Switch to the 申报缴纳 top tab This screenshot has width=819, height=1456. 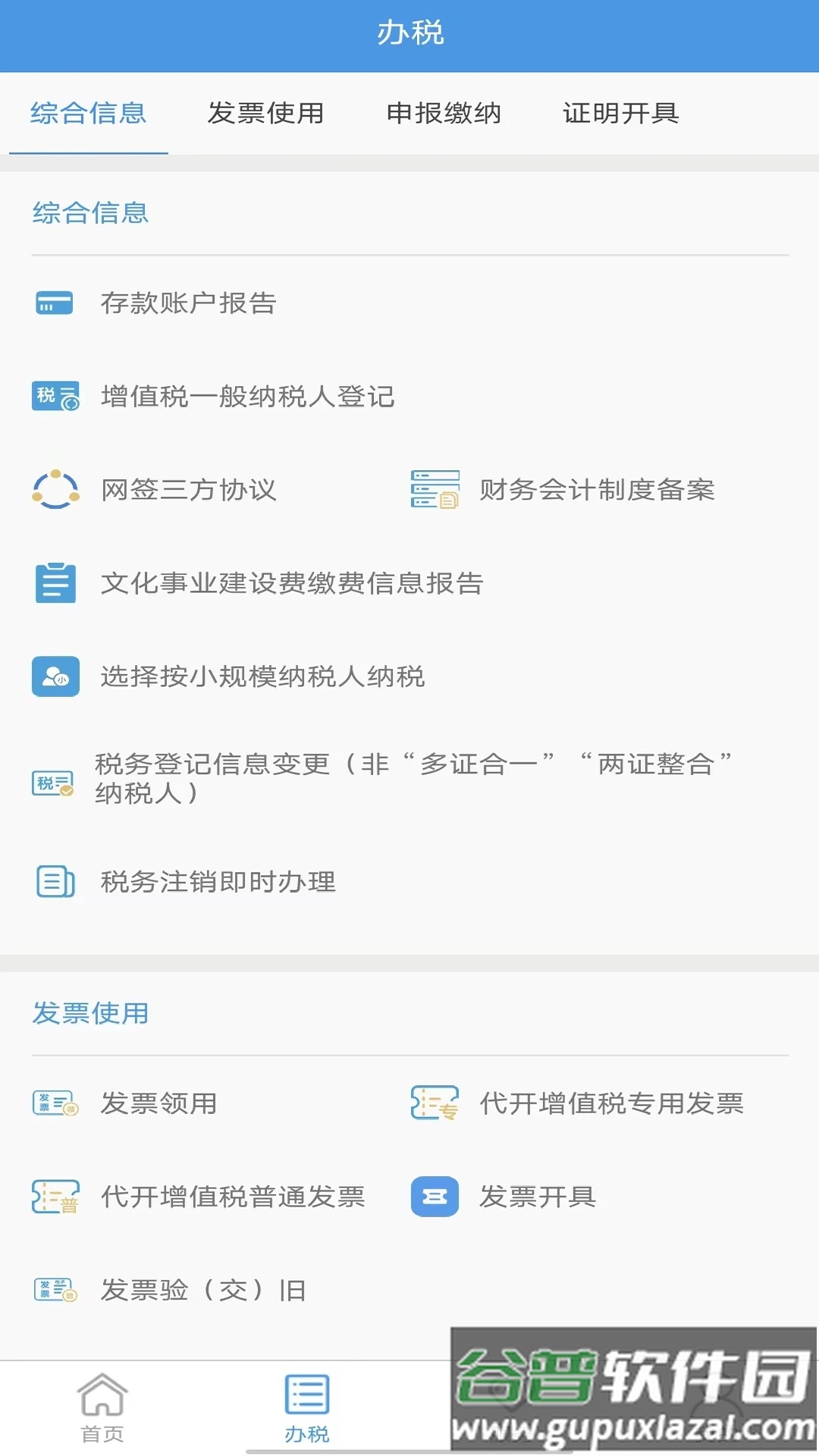point(444,114)
